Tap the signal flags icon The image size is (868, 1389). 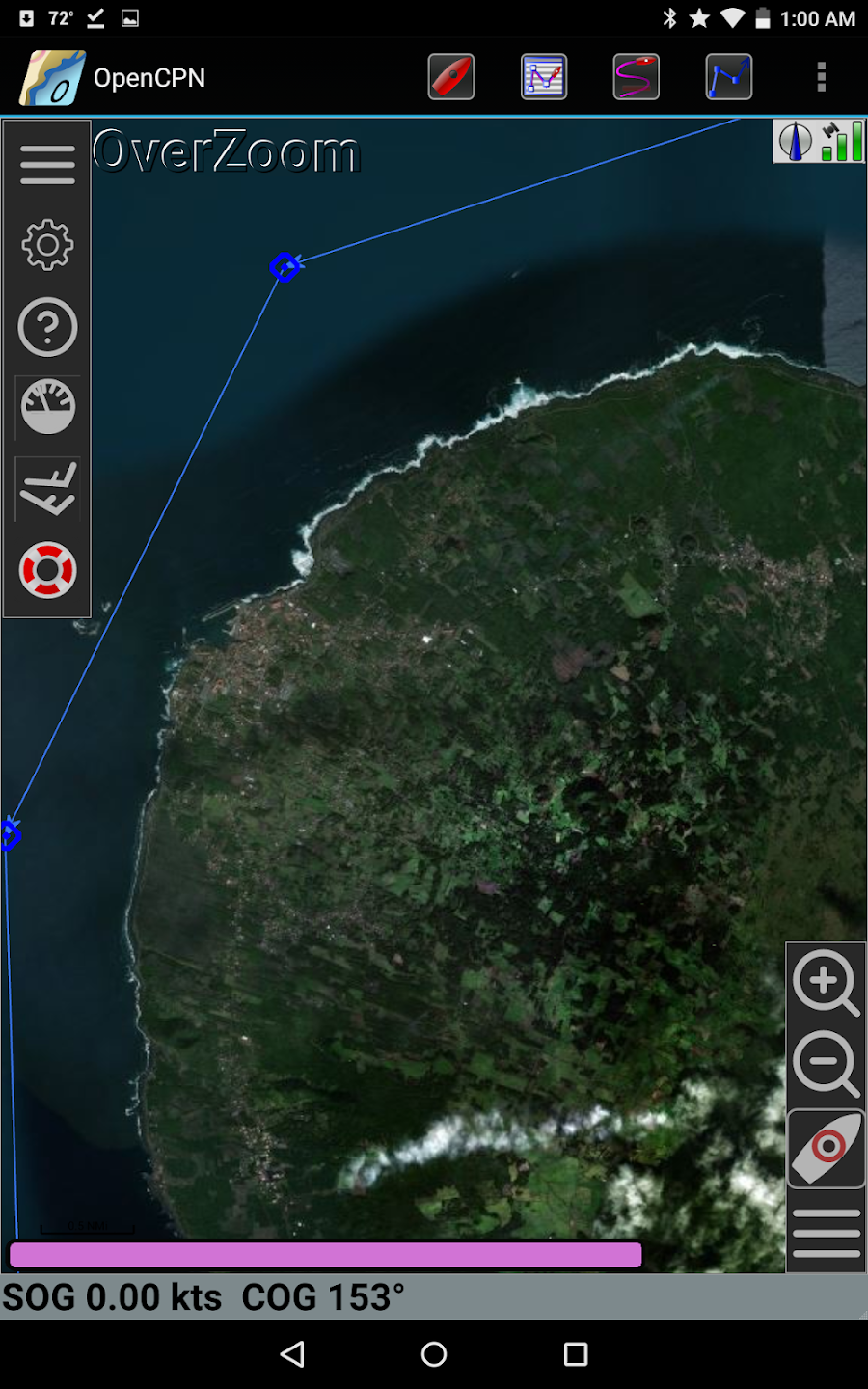pos(47,489)
